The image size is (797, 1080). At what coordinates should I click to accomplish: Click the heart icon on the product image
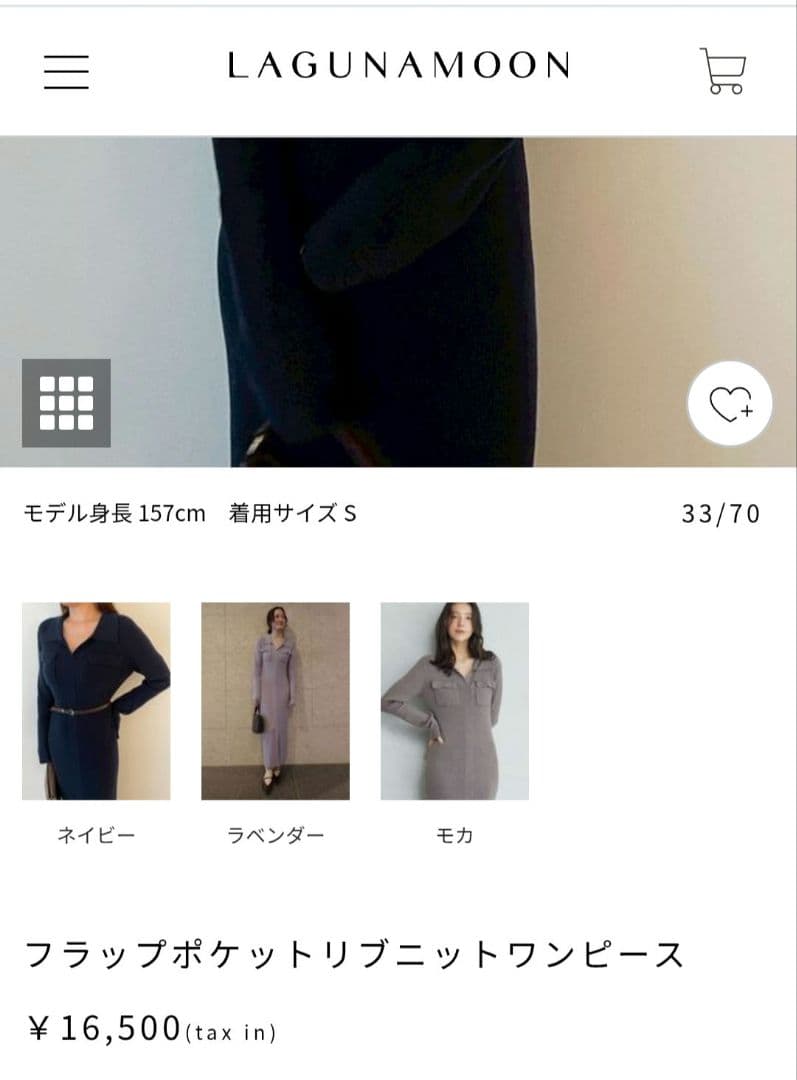pos(731,402)
